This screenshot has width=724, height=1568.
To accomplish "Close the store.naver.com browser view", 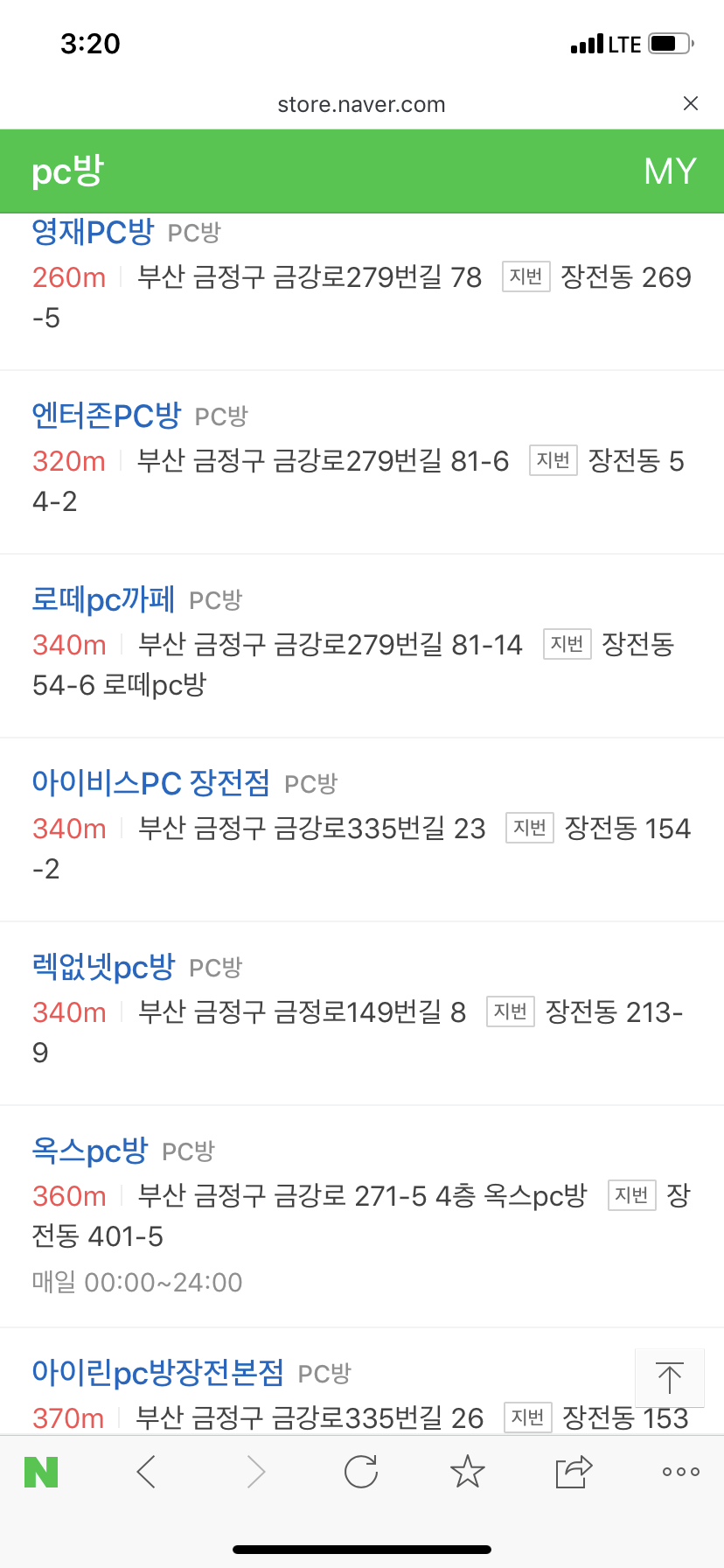I will point(690,103).
